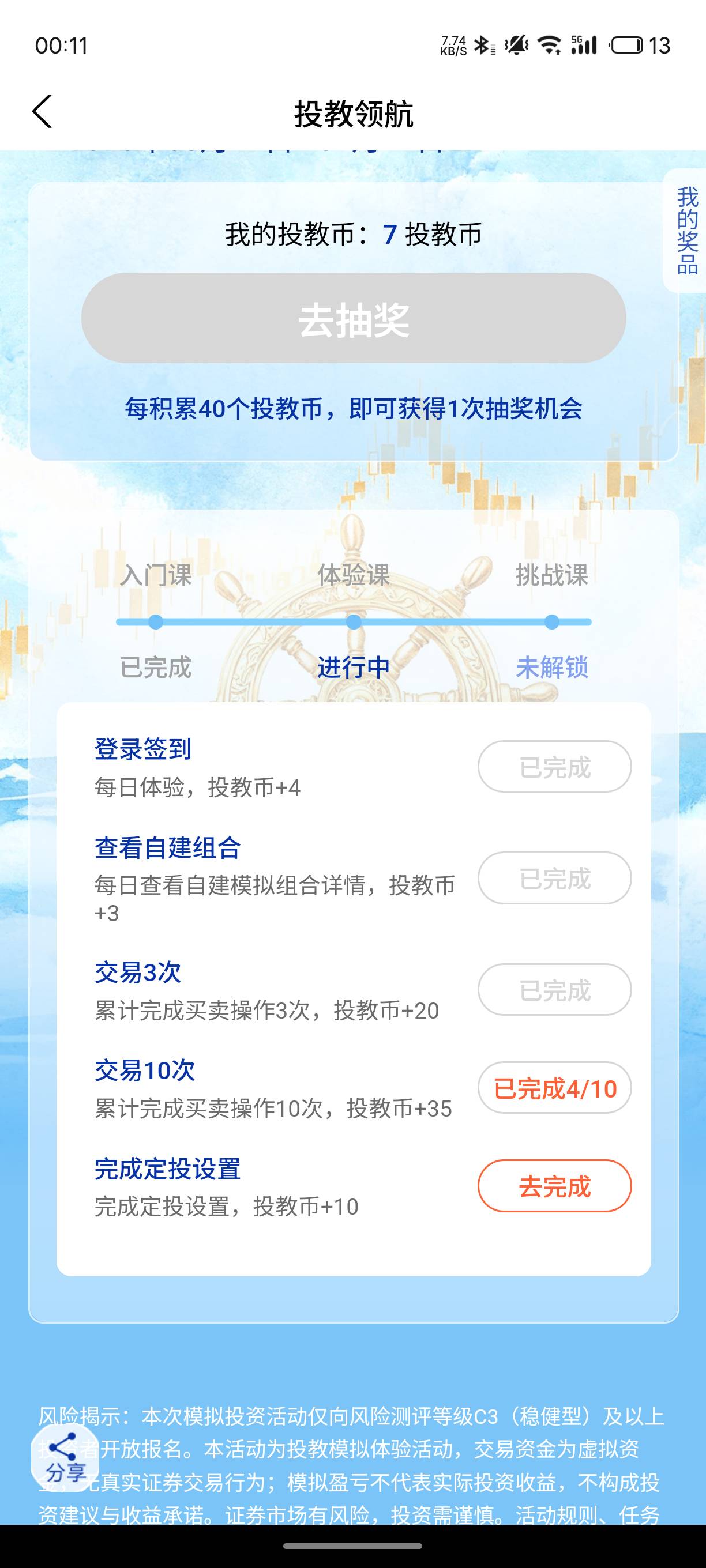Viewport: 706px width, 1568px height.
Task: Go back using the top-left arrow
Action: click(42, 112)
